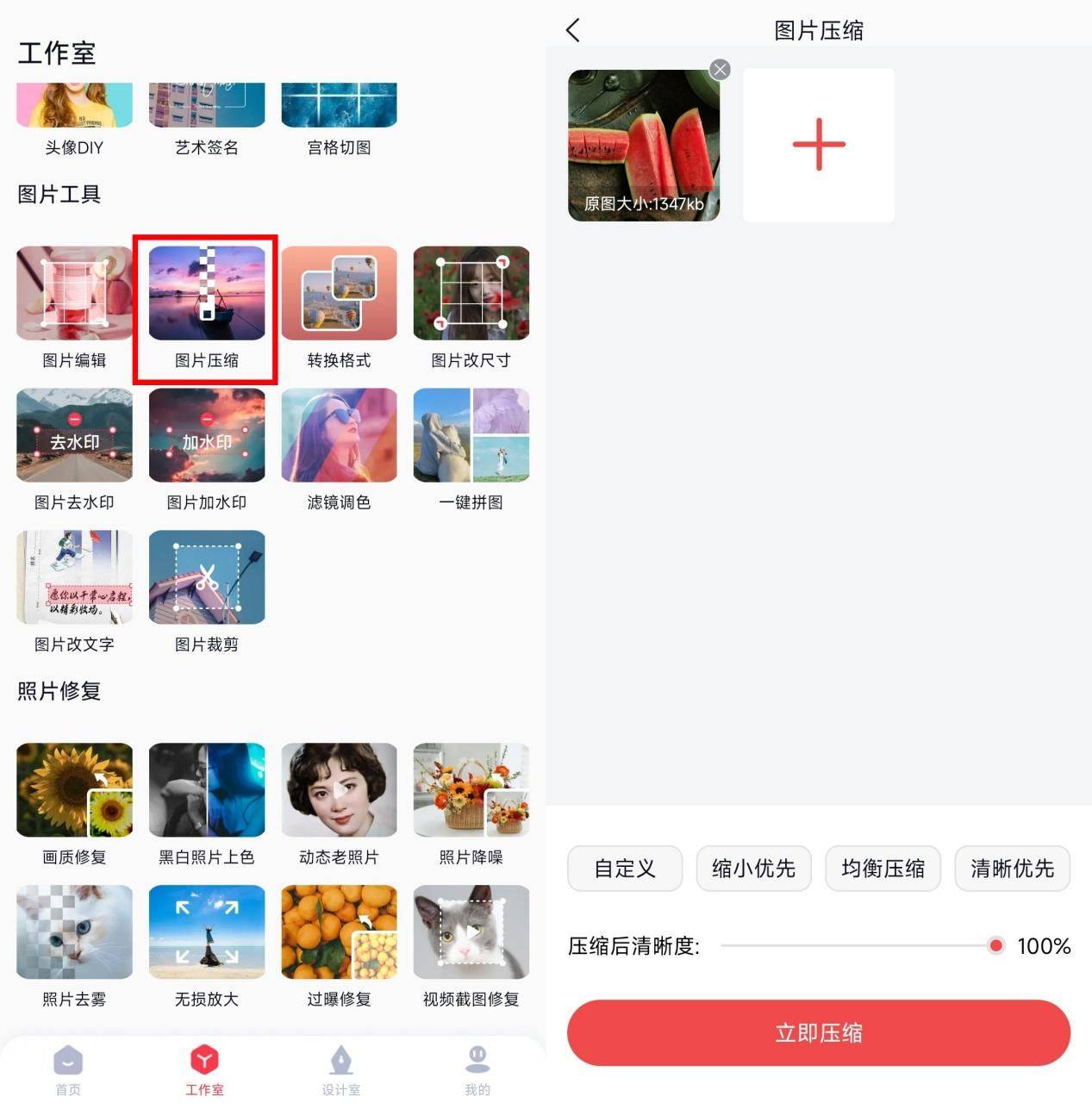1092x1109 pixels.
Task: Tap 立即压缩 to start compressing
Action: [818, 1032]
